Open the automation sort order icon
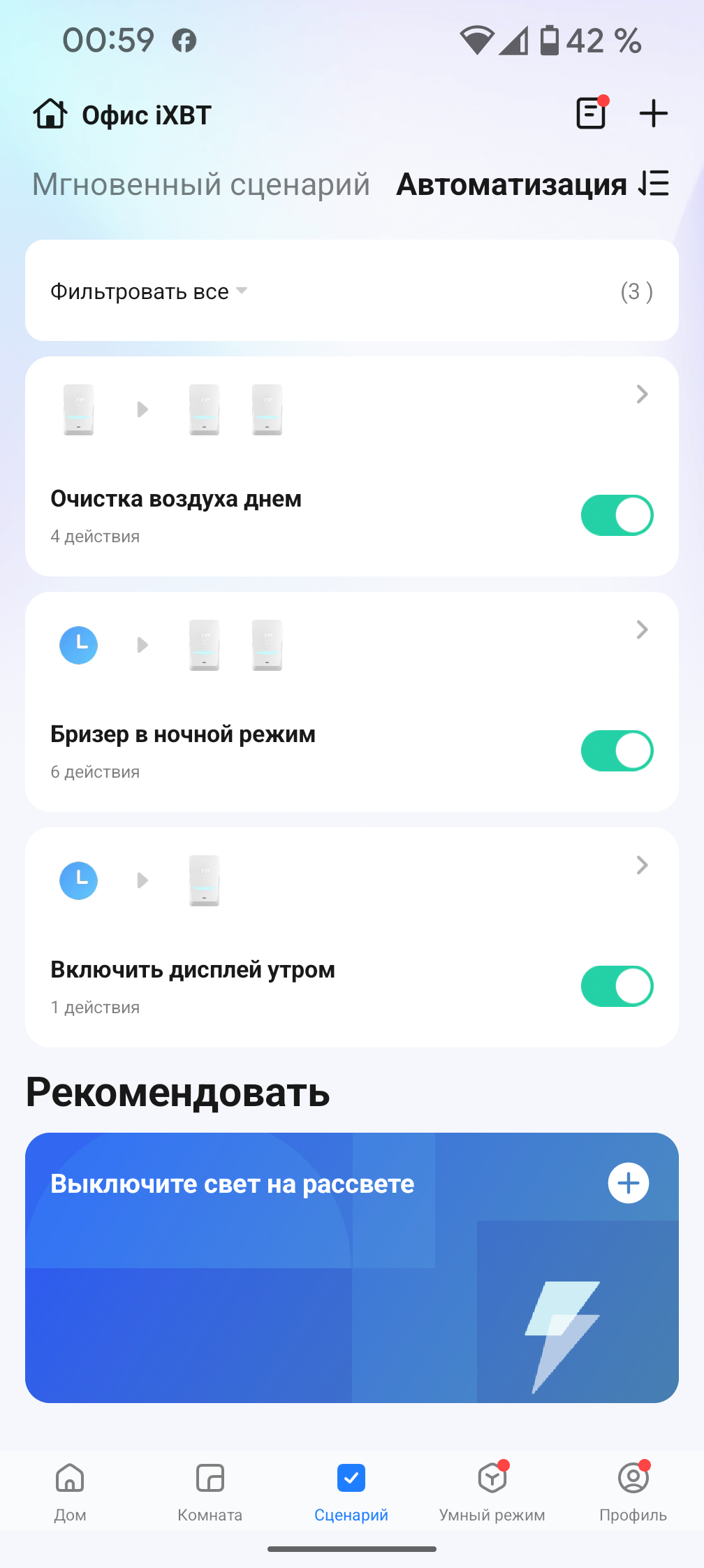This screenshot has width=704, height=1568. point(654,184)
